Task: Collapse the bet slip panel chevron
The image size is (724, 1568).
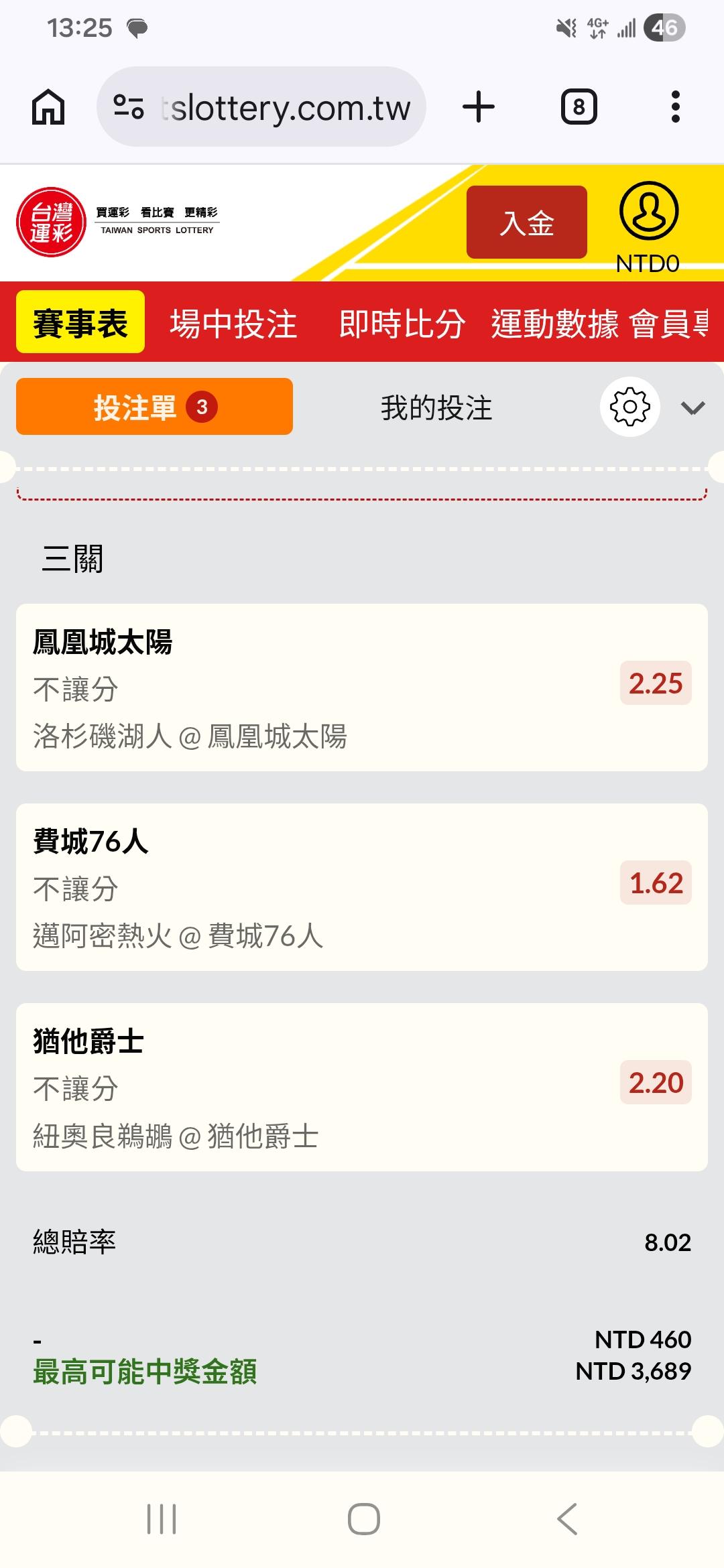Action: tap(692, 407)
